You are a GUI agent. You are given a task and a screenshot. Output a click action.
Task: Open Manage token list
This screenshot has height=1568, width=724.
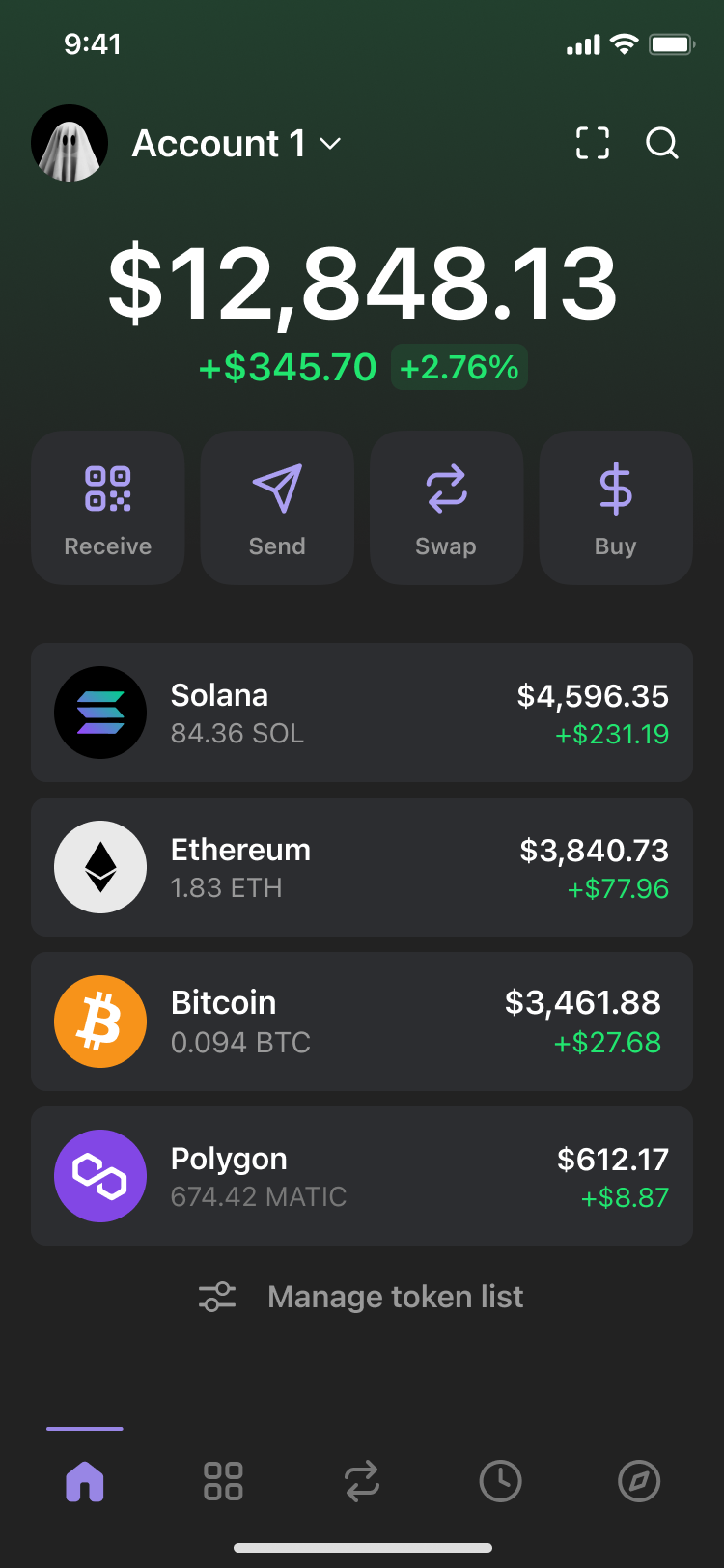pyautogui.click(x=395, y=1297)
